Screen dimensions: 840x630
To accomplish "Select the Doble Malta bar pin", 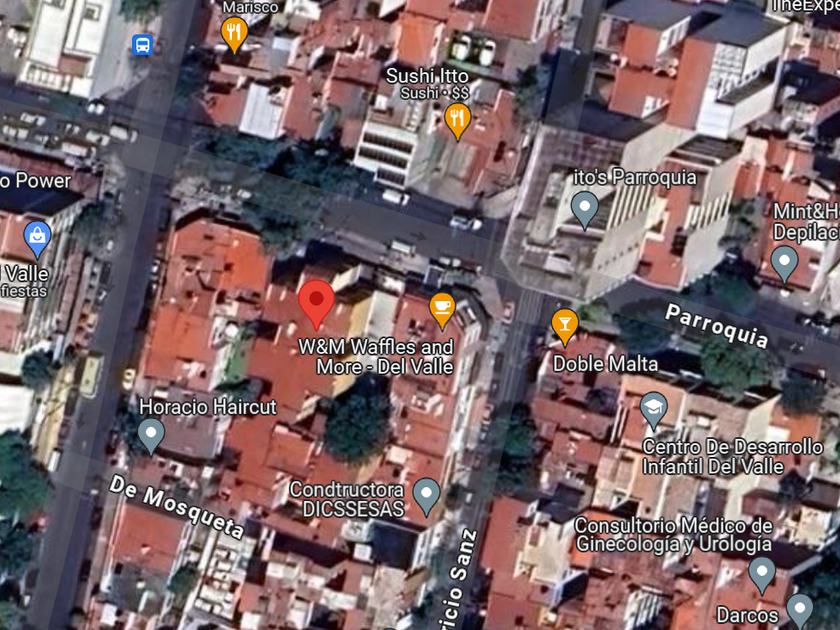I will pyautogui.click(x=565, y=327).
